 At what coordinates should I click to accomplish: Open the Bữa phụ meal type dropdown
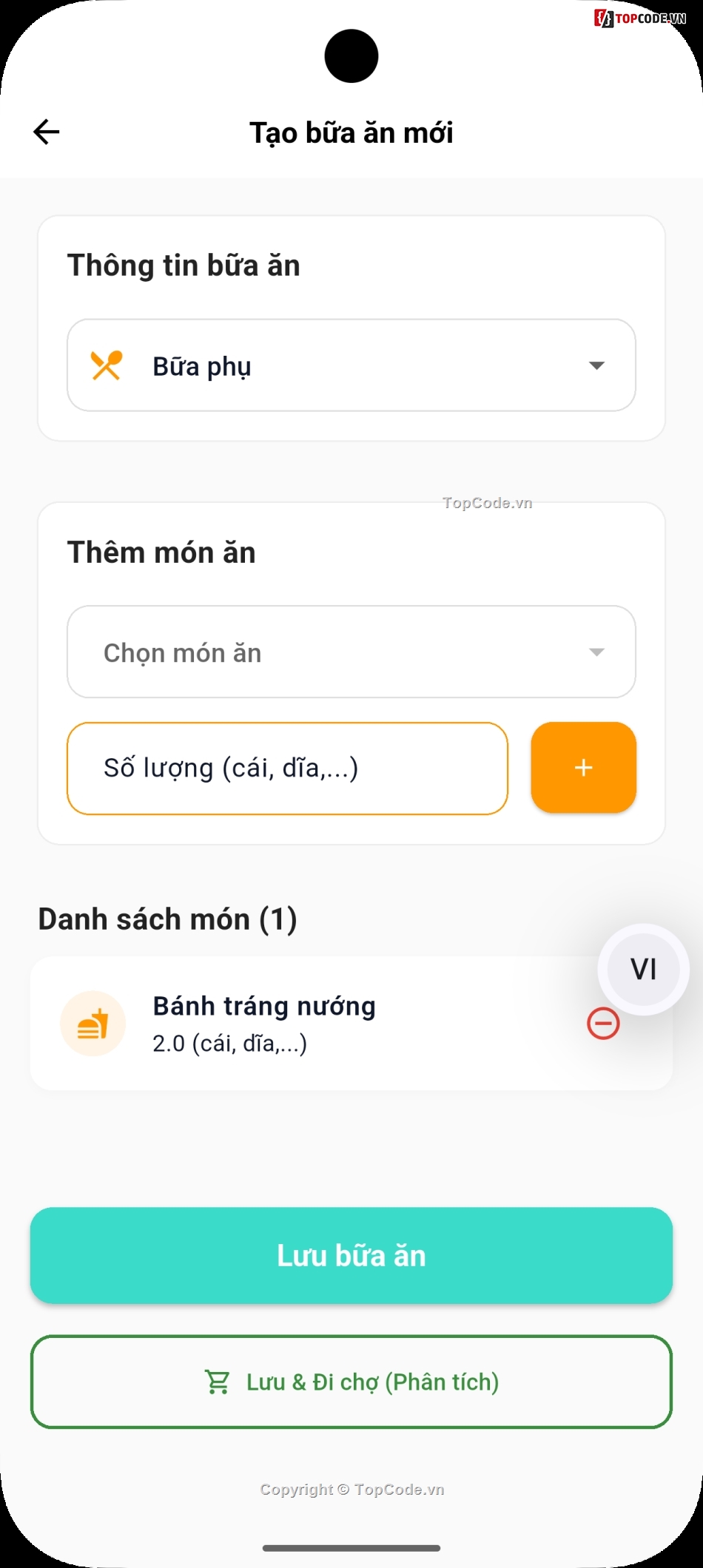[351, 365]
